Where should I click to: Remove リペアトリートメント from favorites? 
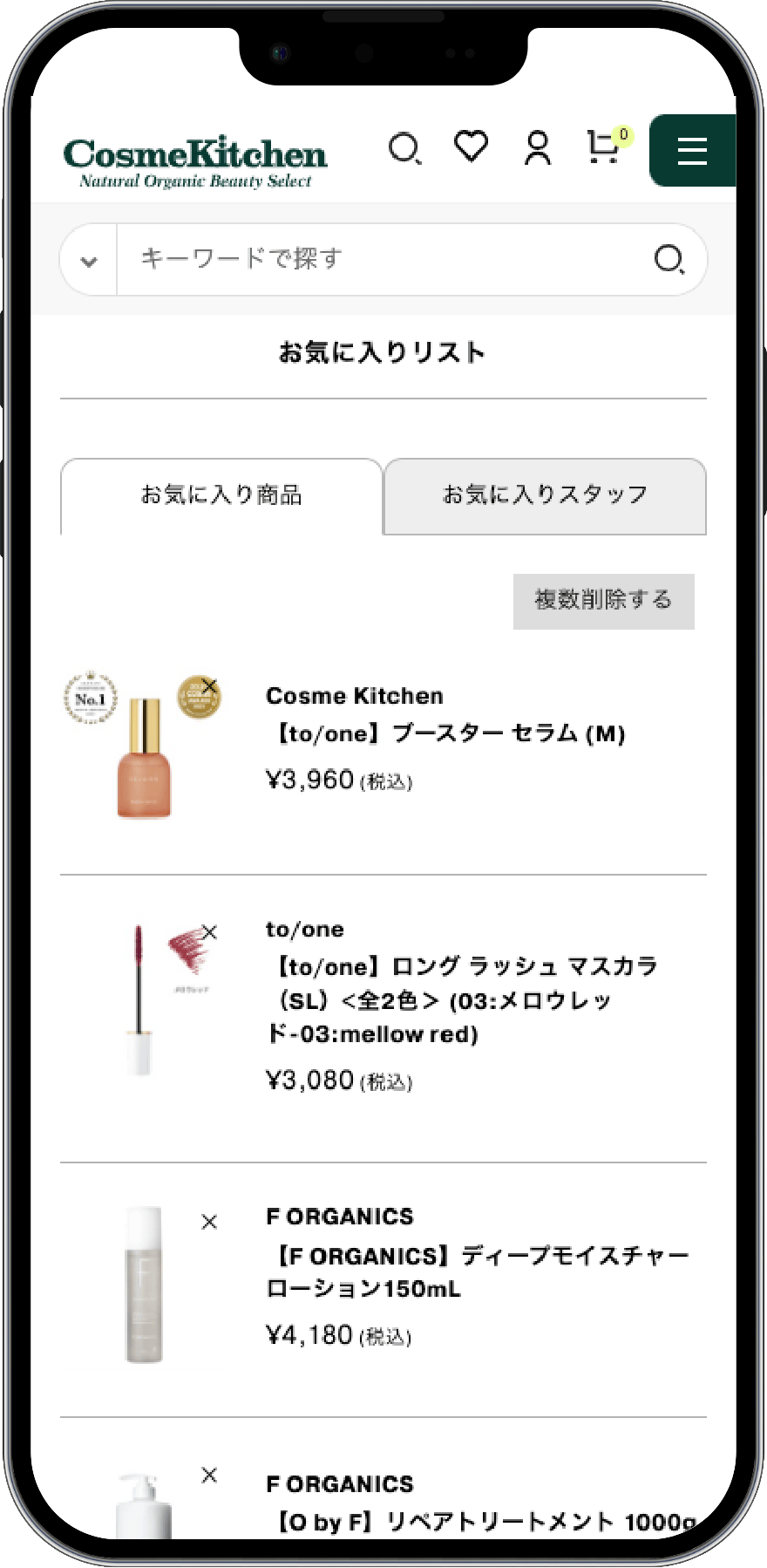coord(209,1475)
